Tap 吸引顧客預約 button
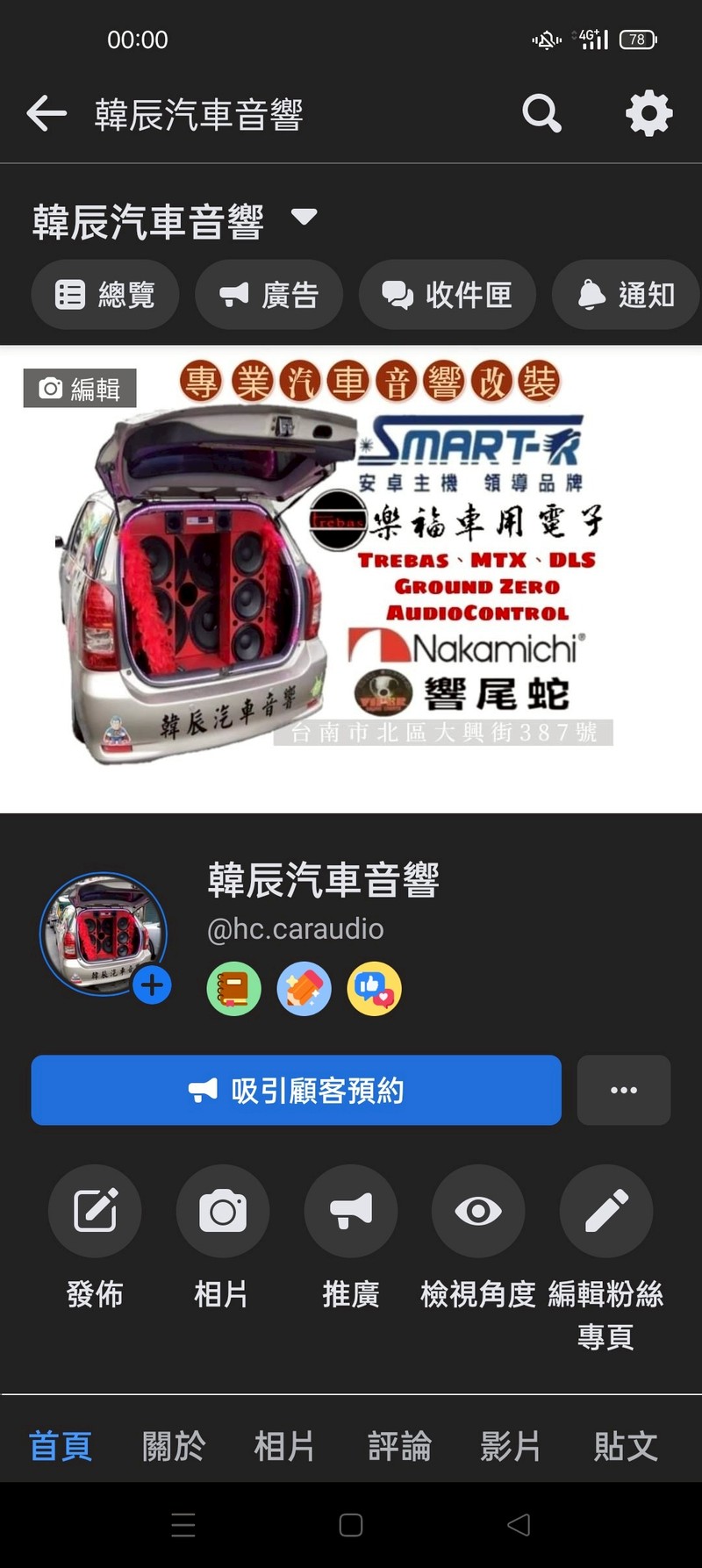 point(296,1090)
